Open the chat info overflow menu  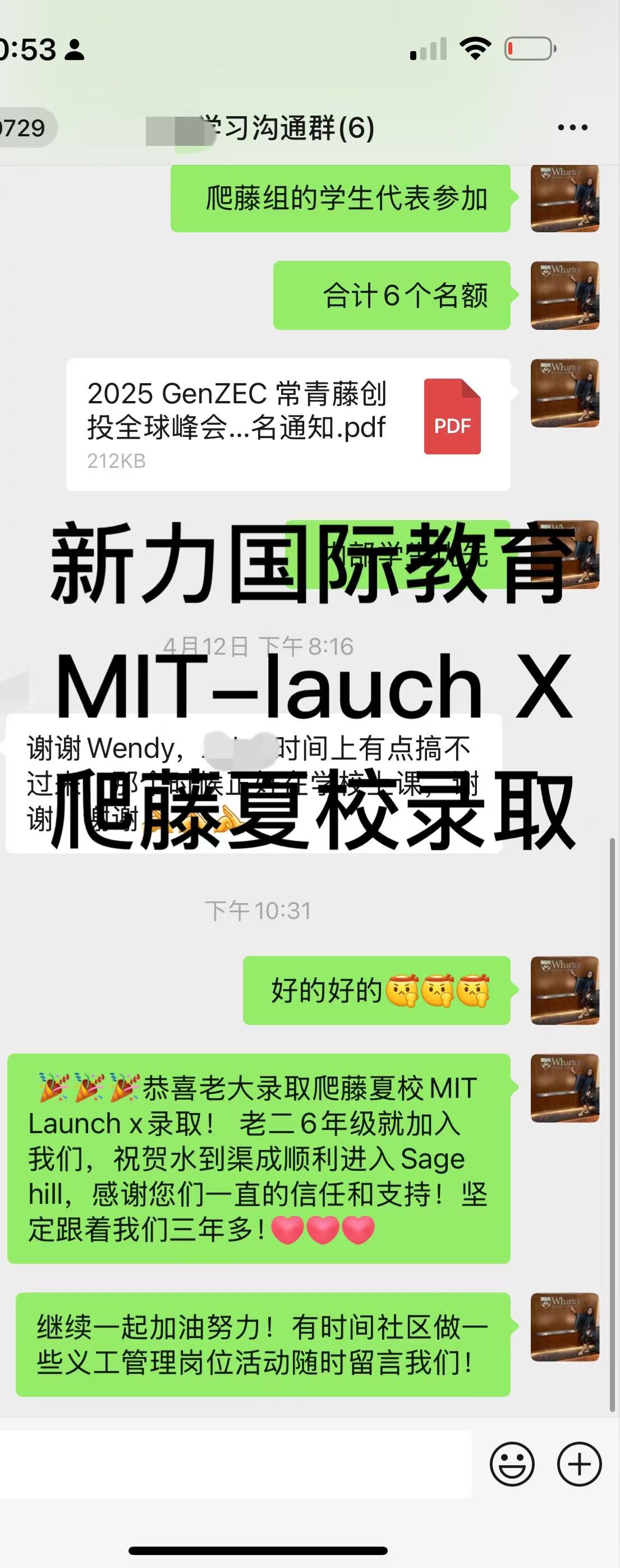pyautogui.click(x=572, y=128)
